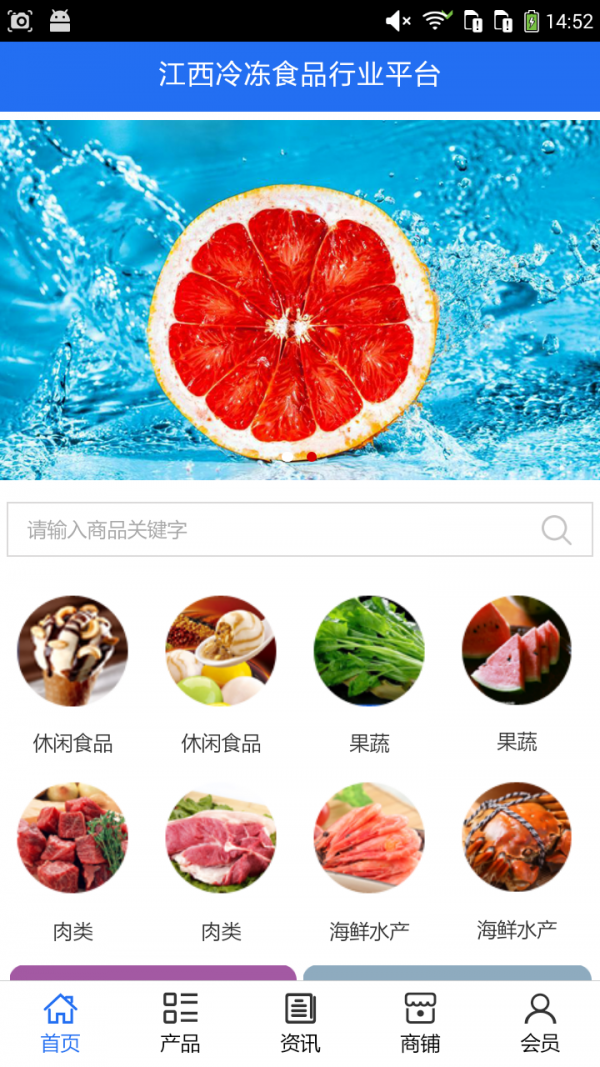This screenshot has width=600, height=1067.
Task: Tap the magnifier icon in the search box
Action: [x=556, y=530]
